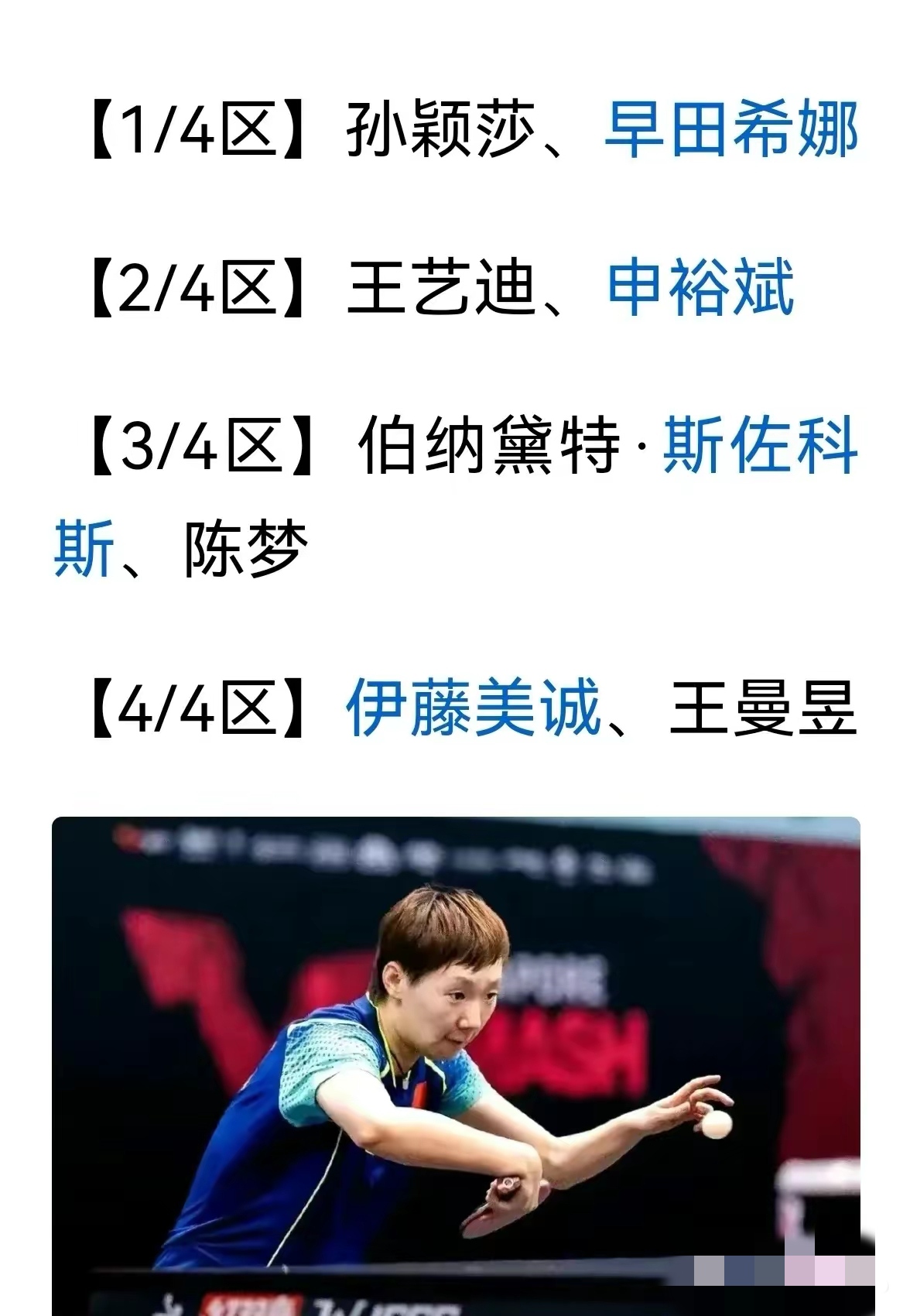Open the 伊藤美诚 link
This screenshot has width=910, height=1316.
tap(474, 707)
